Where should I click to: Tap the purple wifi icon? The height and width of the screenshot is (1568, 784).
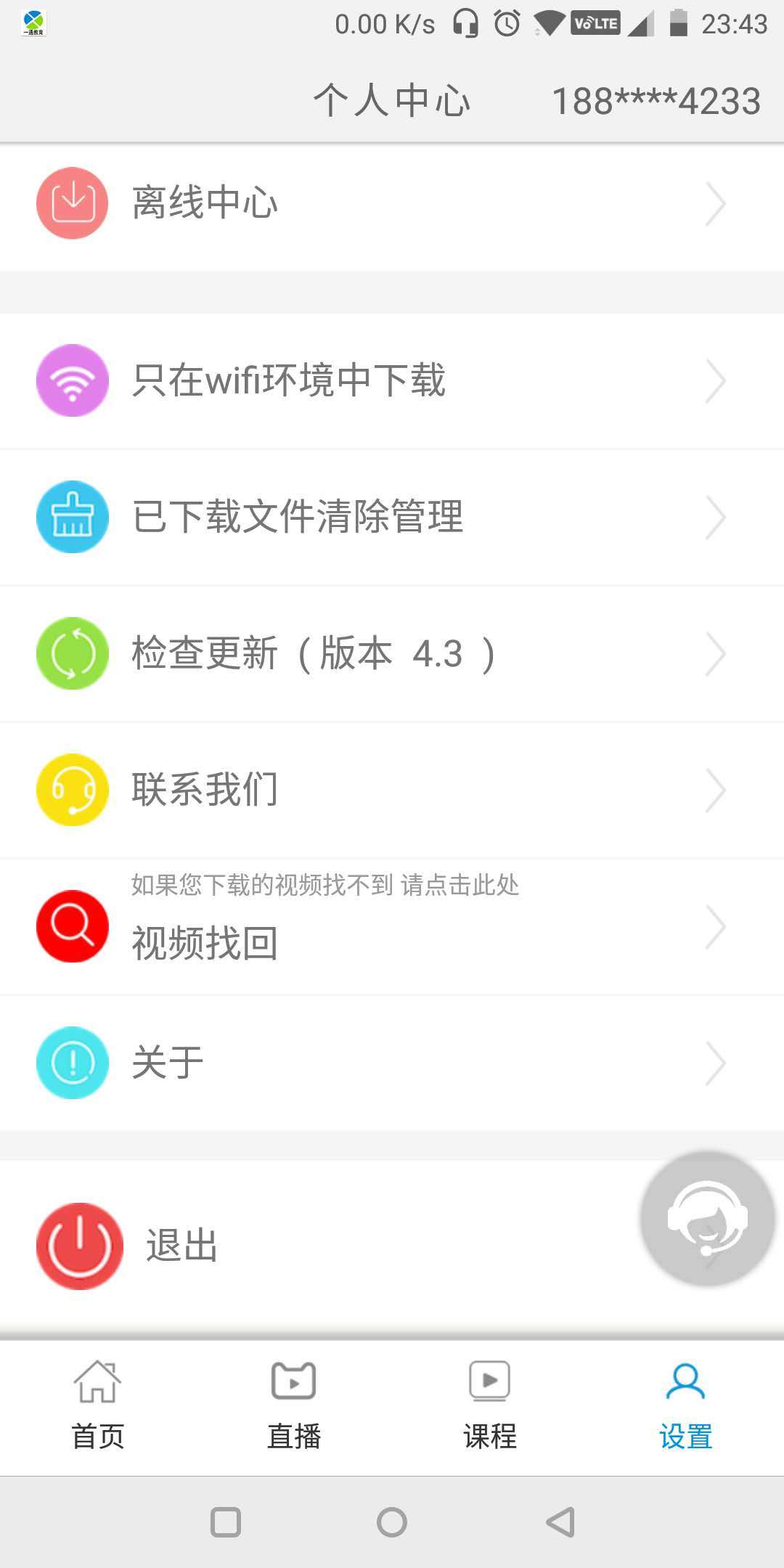click(72, 380)
